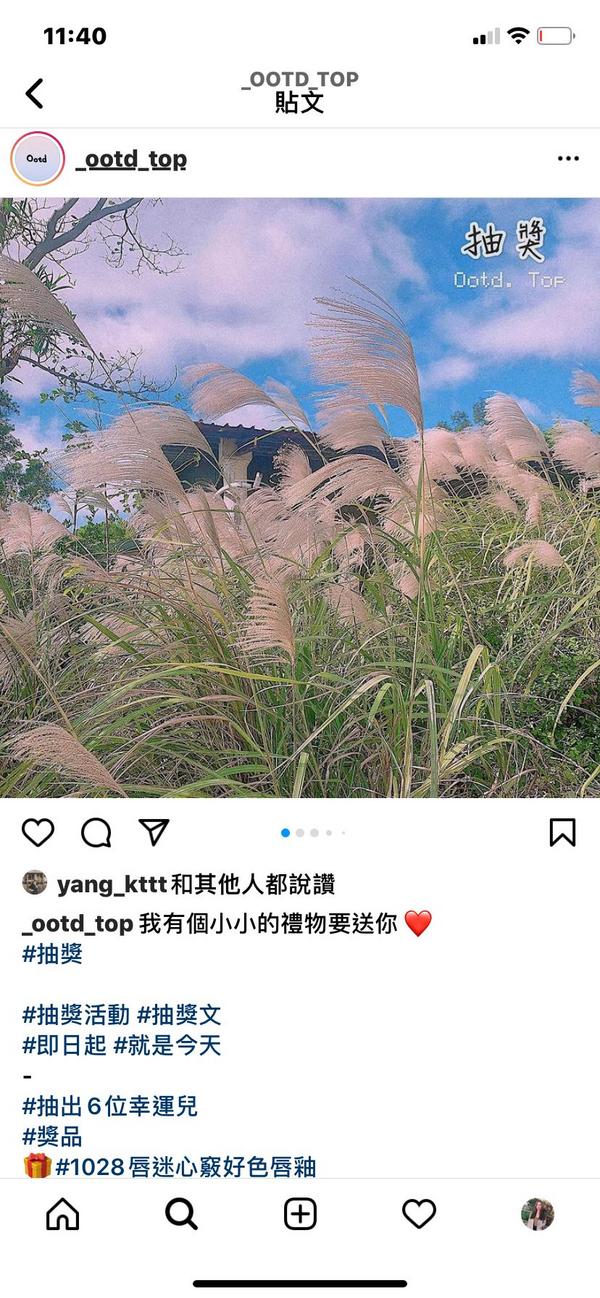Go to my profile tab
The width and height of the screenshot is (600, 1298).
(x=537, y=1214)
